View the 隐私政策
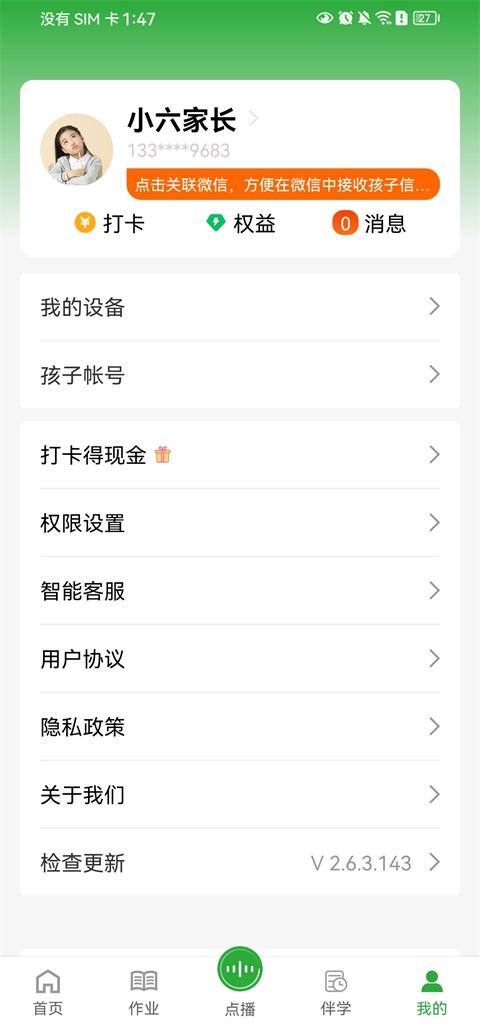This screenshot has height=1027, width=480. point(240,727)
